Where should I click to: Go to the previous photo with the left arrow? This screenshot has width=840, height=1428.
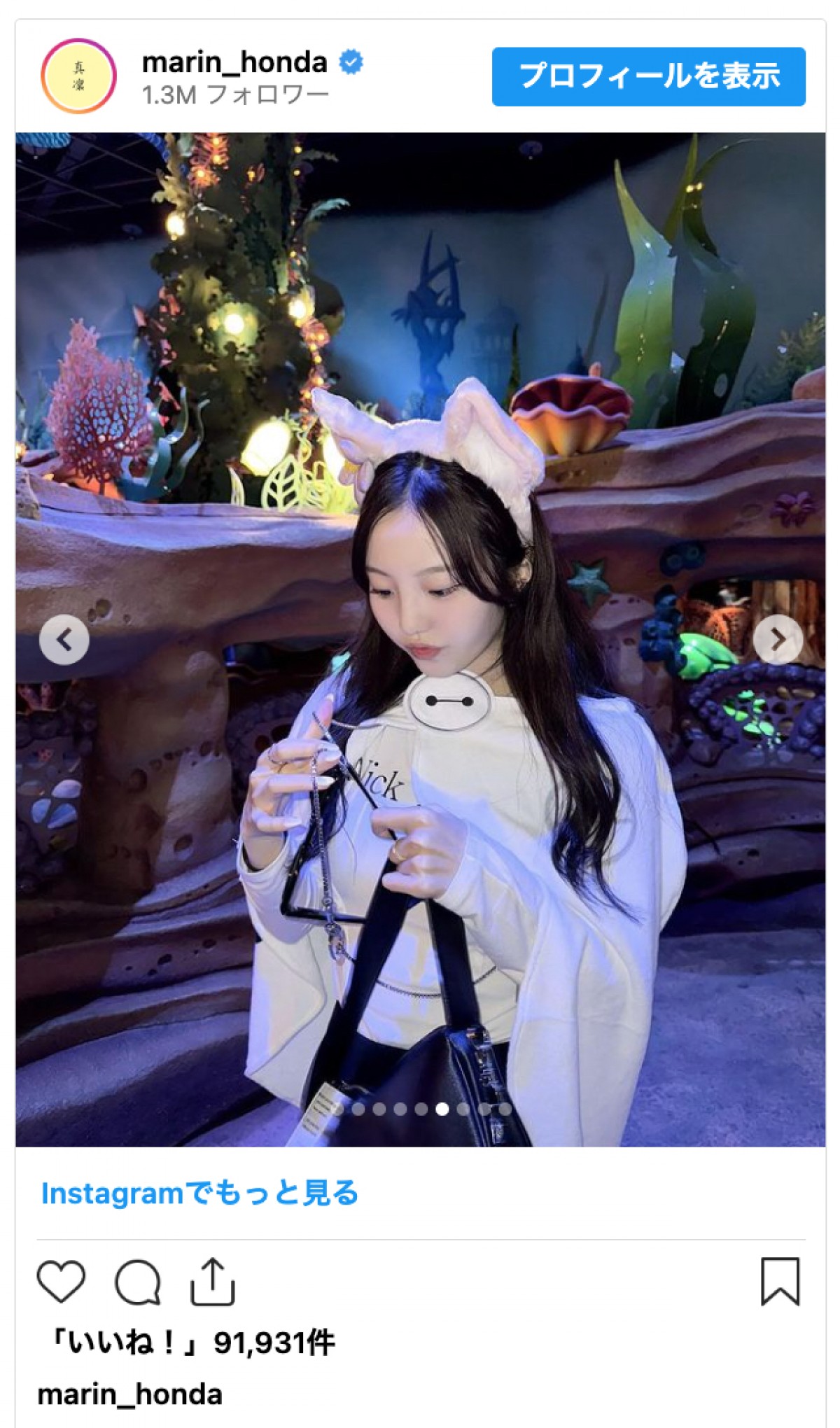(64, 639)
